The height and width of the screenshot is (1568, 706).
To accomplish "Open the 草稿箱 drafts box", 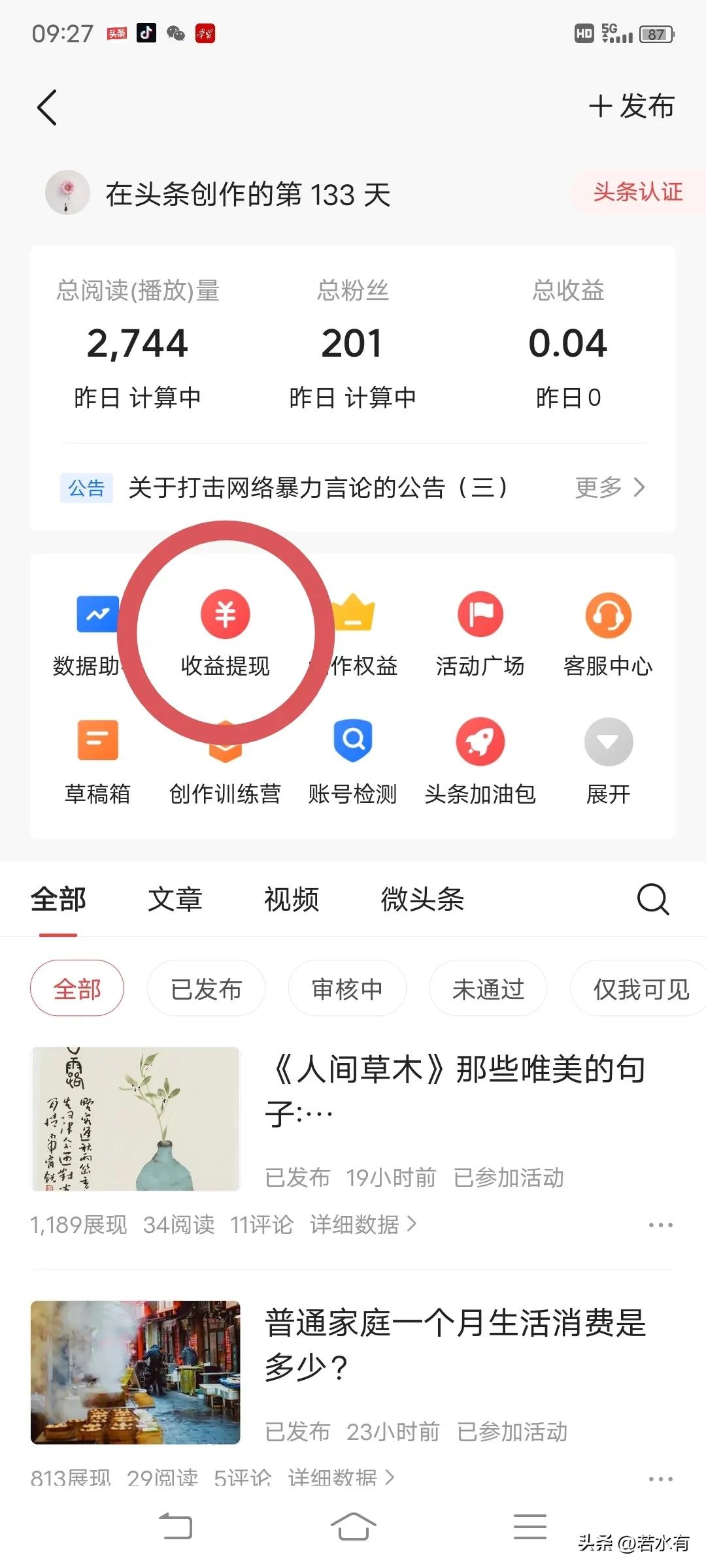I will pyautogui.click(x=97, y=761).
